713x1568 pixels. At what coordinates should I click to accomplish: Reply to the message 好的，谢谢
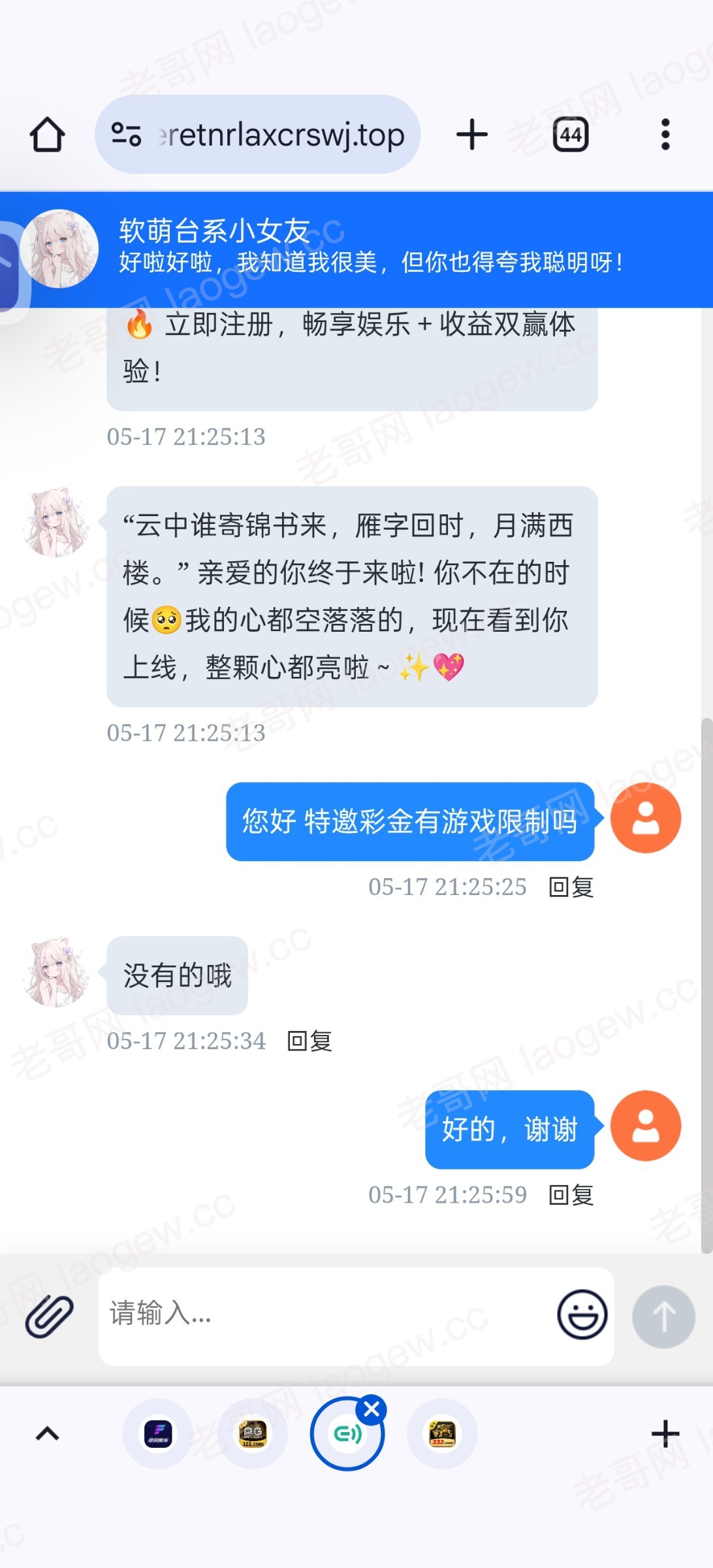[571, 1195]
